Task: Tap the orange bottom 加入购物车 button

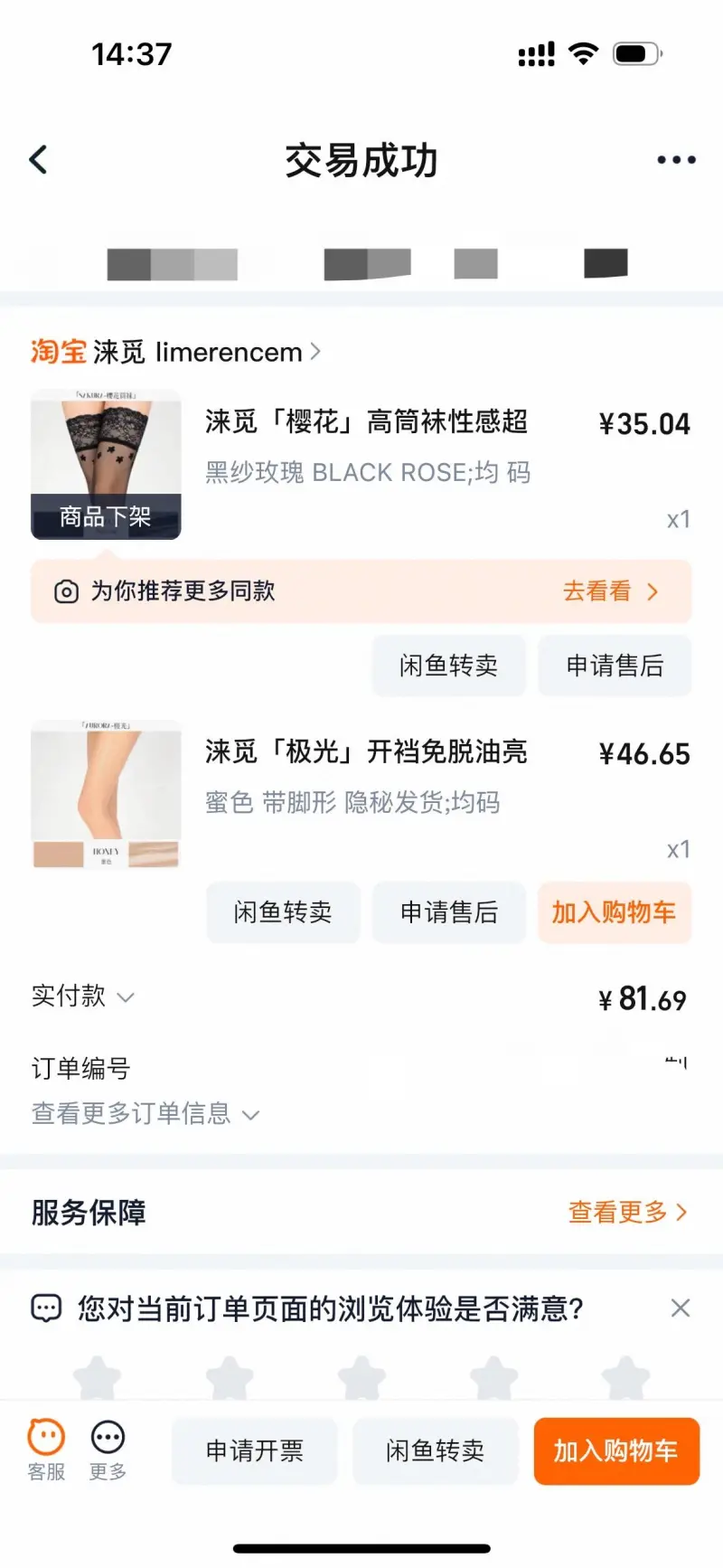Action: [x=616, y=1451]
